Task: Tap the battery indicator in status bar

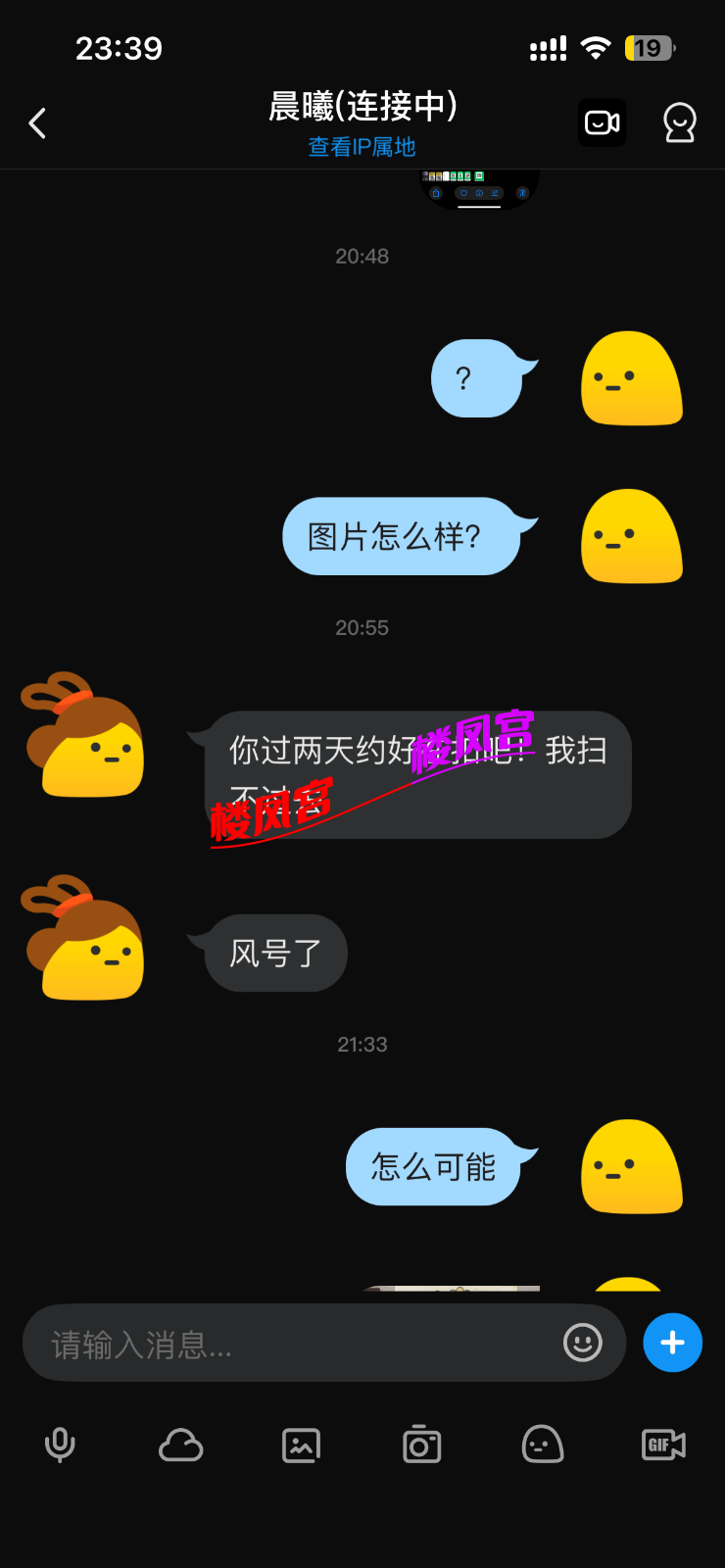Action: coord(649,47)
